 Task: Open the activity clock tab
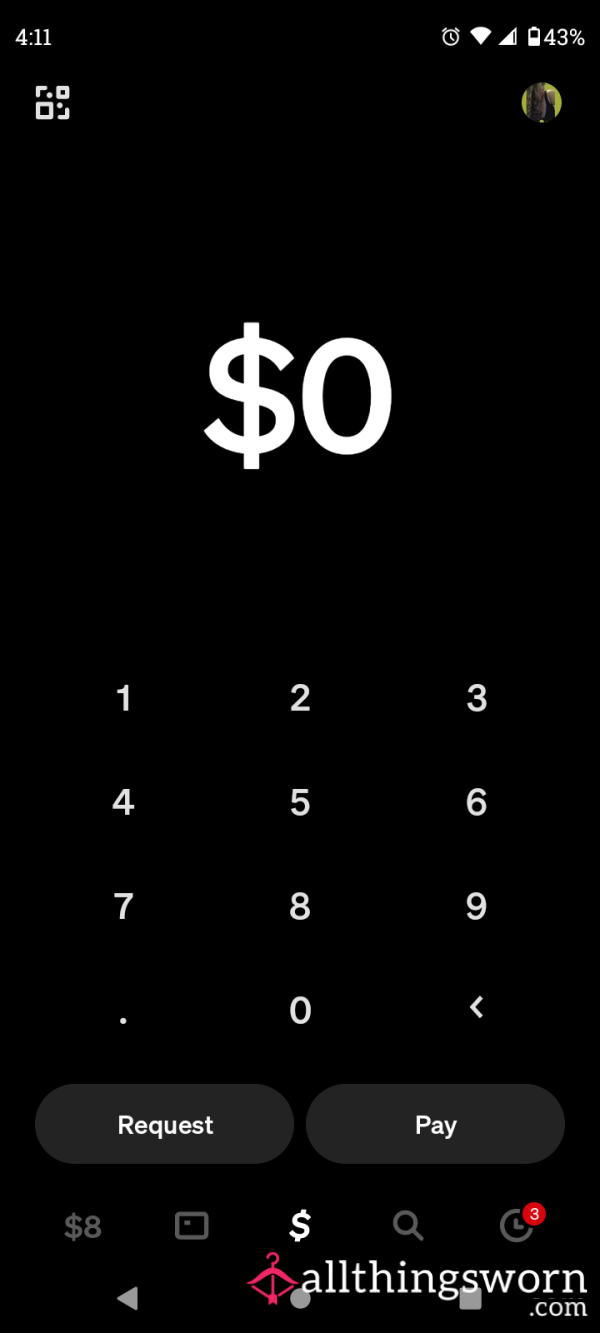click(x=517, y=1225)
